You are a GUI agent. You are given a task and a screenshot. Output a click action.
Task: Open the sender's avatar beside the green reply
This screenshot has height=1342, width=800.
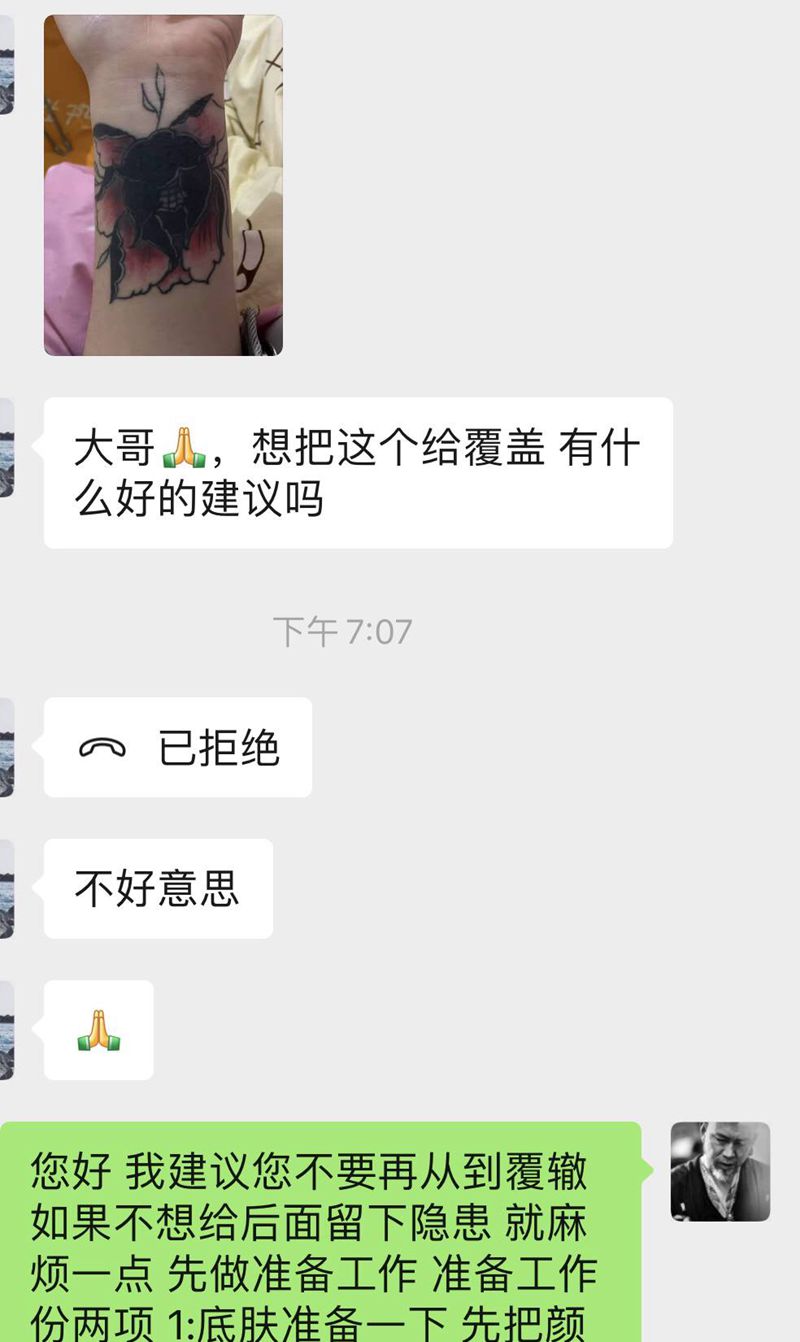point(720,1171)
